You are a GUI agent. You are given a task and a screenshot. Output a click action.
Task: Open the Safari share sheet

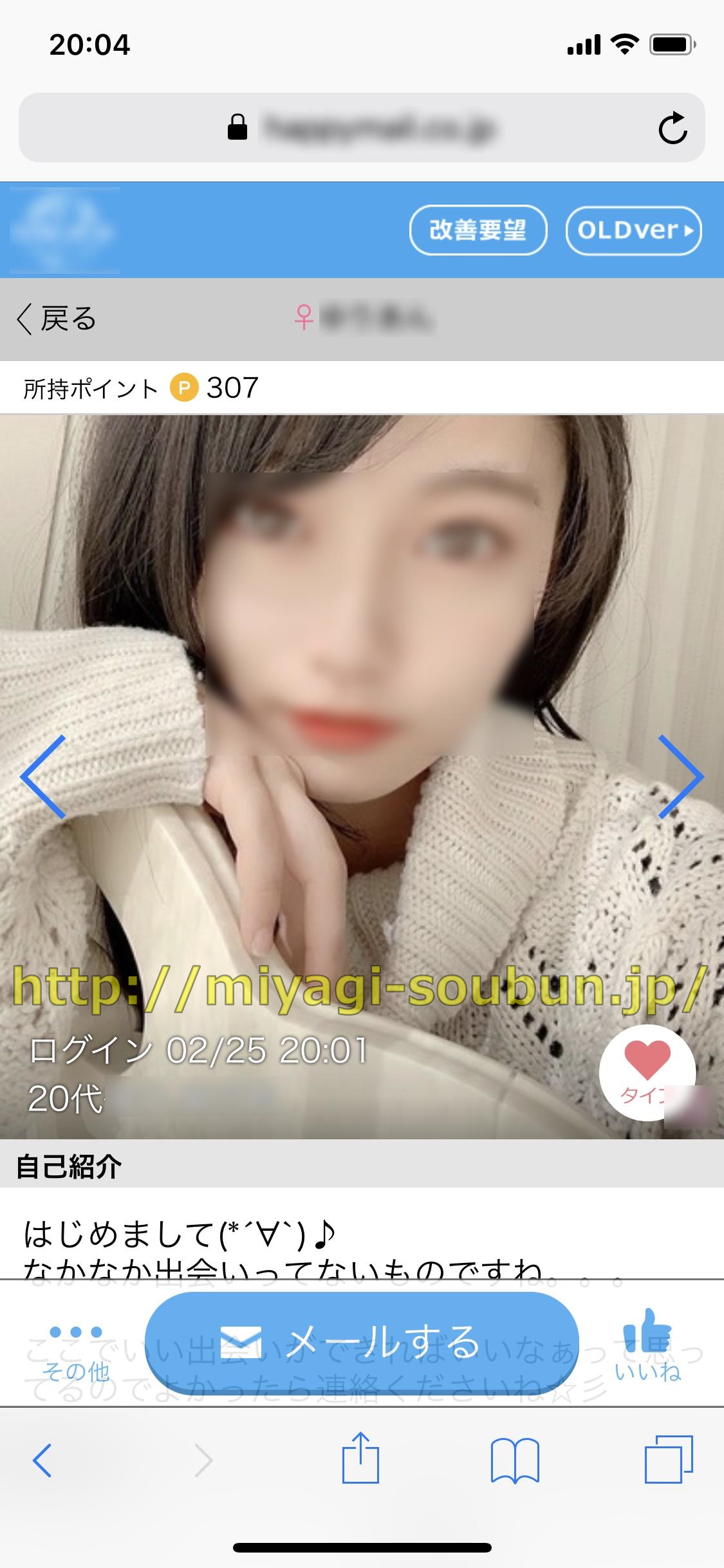click(360, 1457)
